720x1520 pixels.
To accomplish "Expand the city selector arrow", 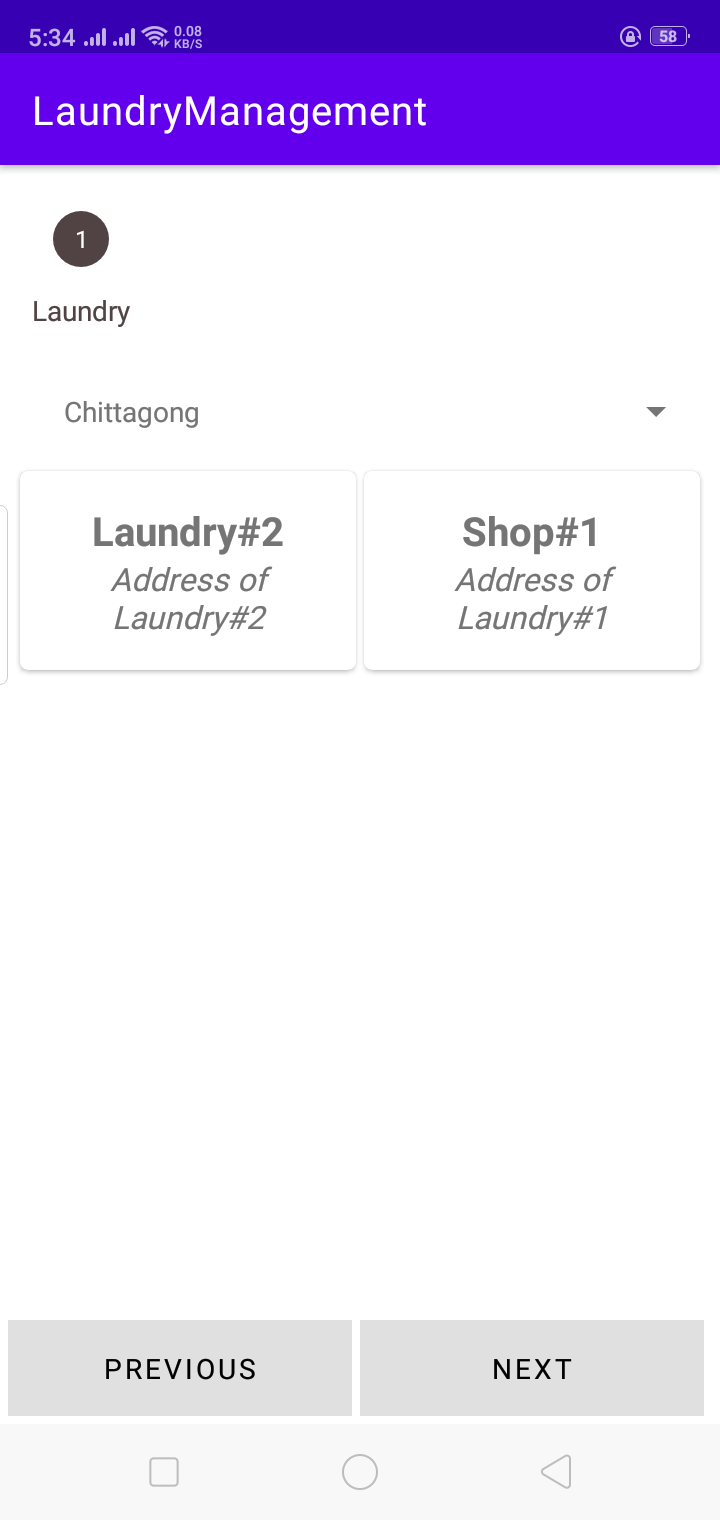I will [655, 411].
